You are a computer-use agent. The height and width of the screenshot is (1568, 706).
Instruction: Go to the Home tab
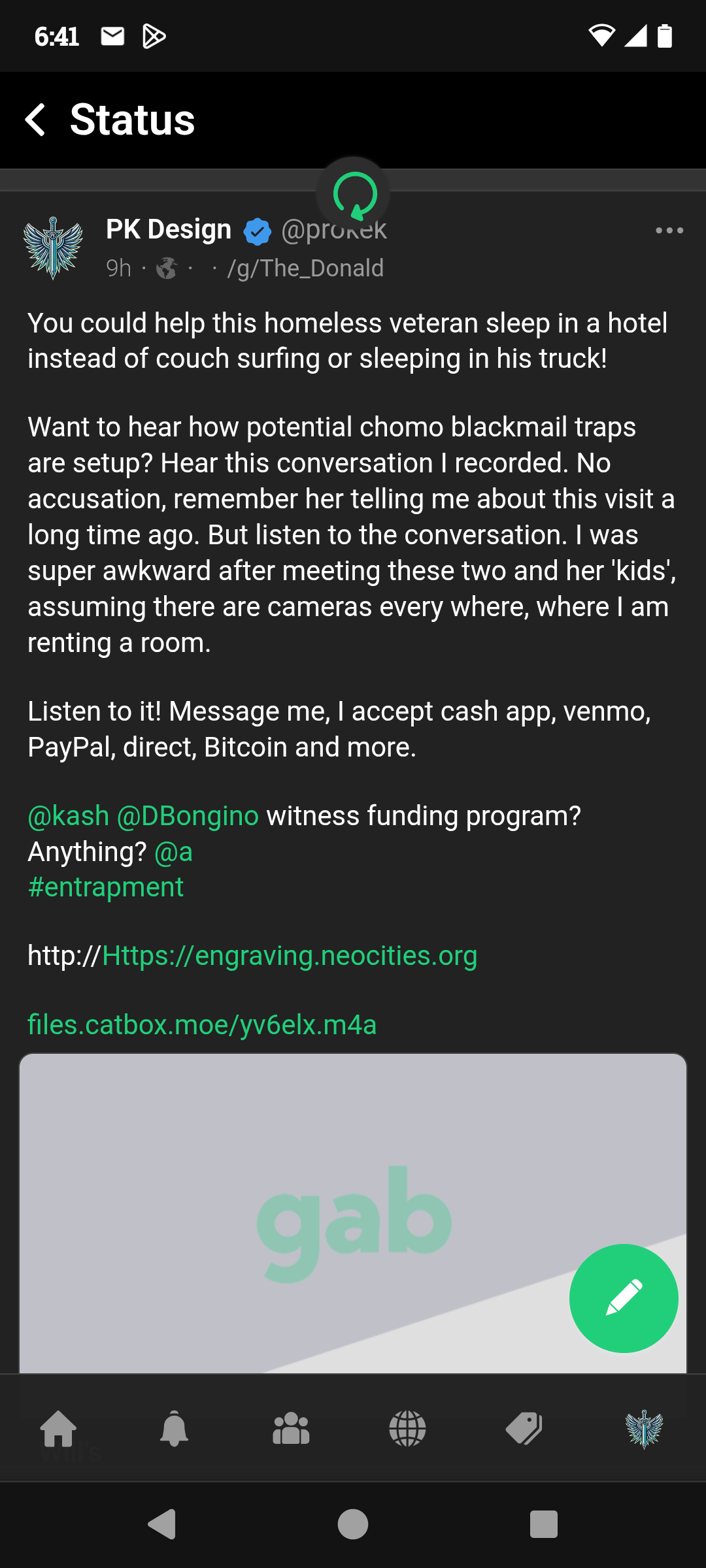[x=59, y=1428]
